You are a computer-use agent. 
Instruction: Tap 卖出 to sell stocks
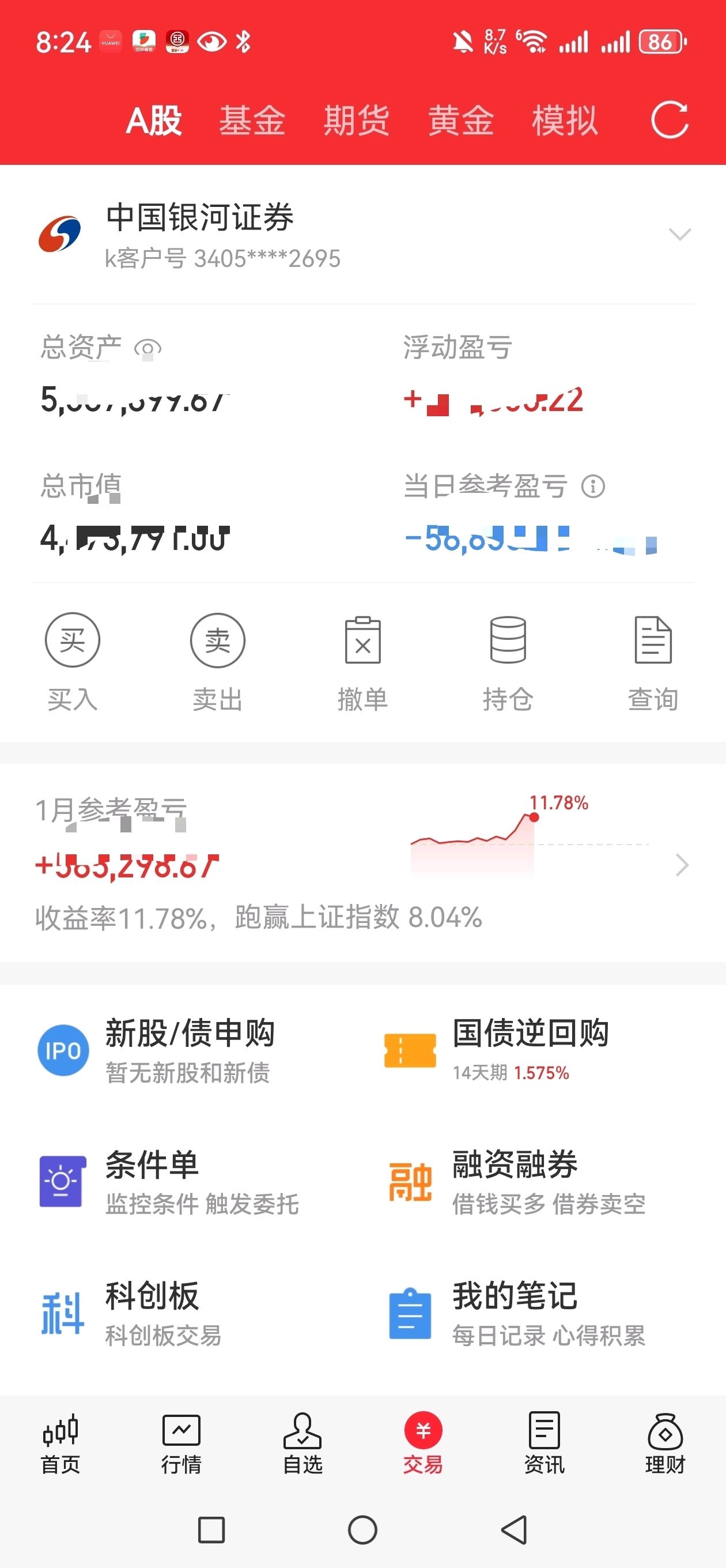[218, 661]
